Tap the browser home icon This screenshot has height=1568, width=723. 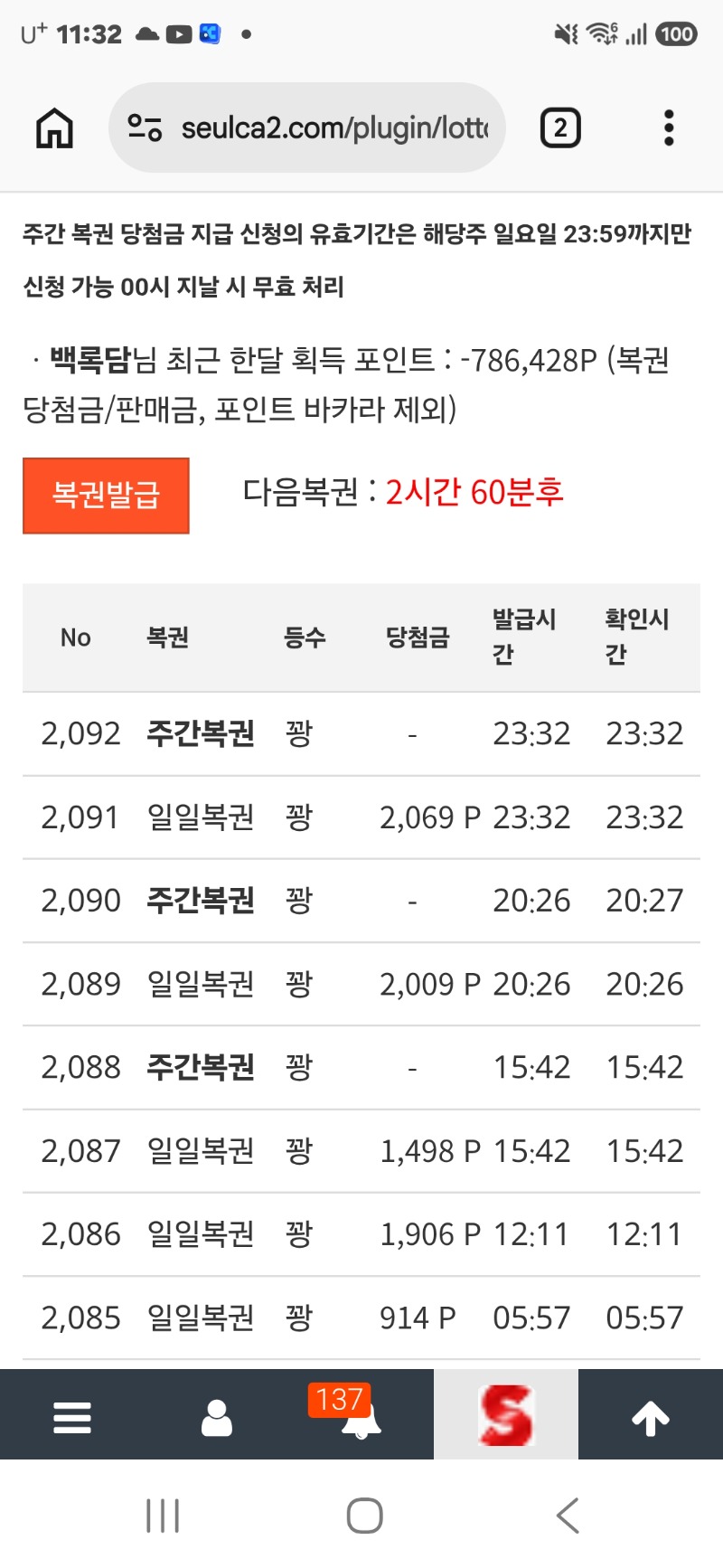54,128
